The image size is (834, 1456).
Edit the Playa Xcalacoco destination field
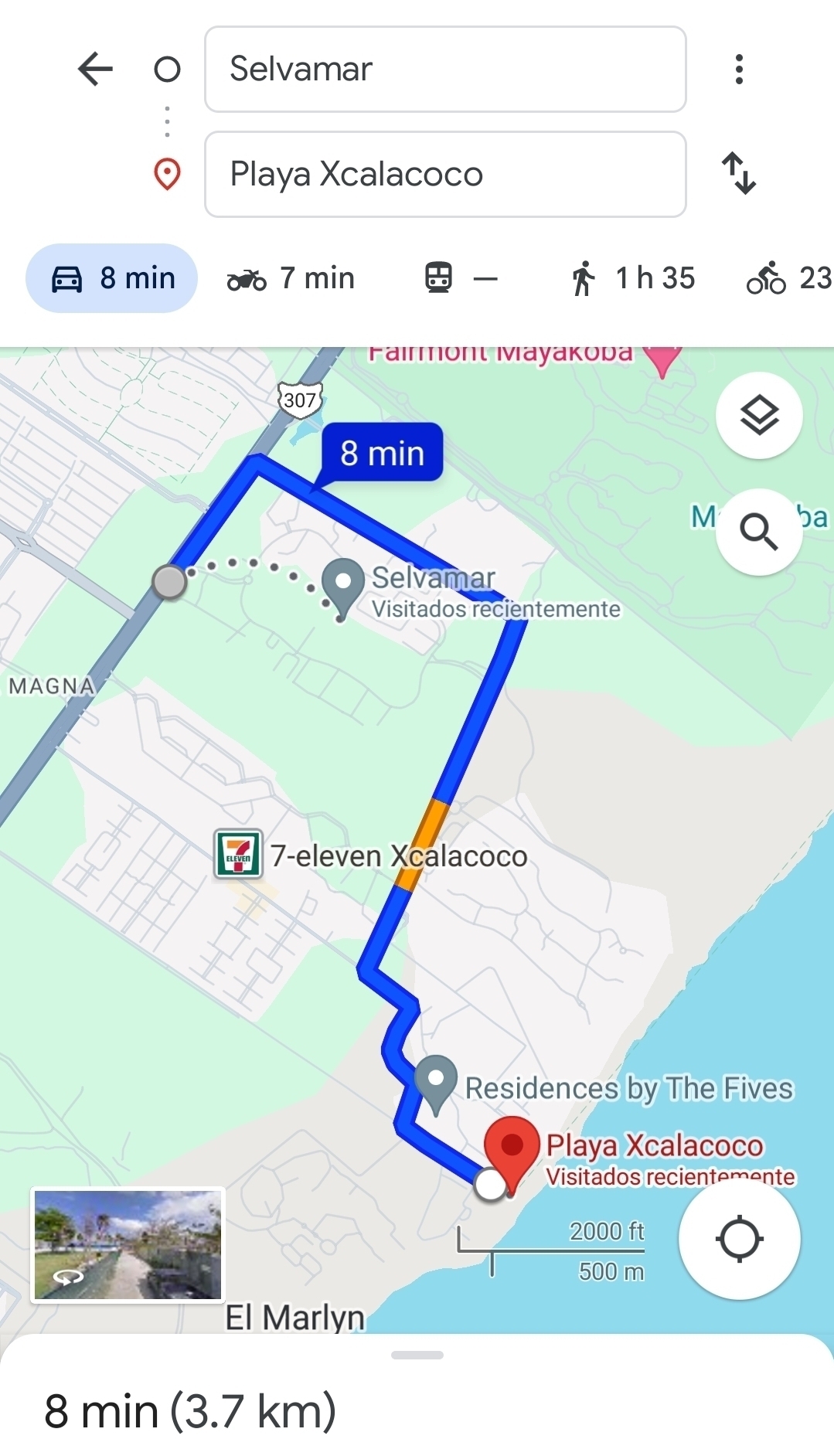[444, 174]
